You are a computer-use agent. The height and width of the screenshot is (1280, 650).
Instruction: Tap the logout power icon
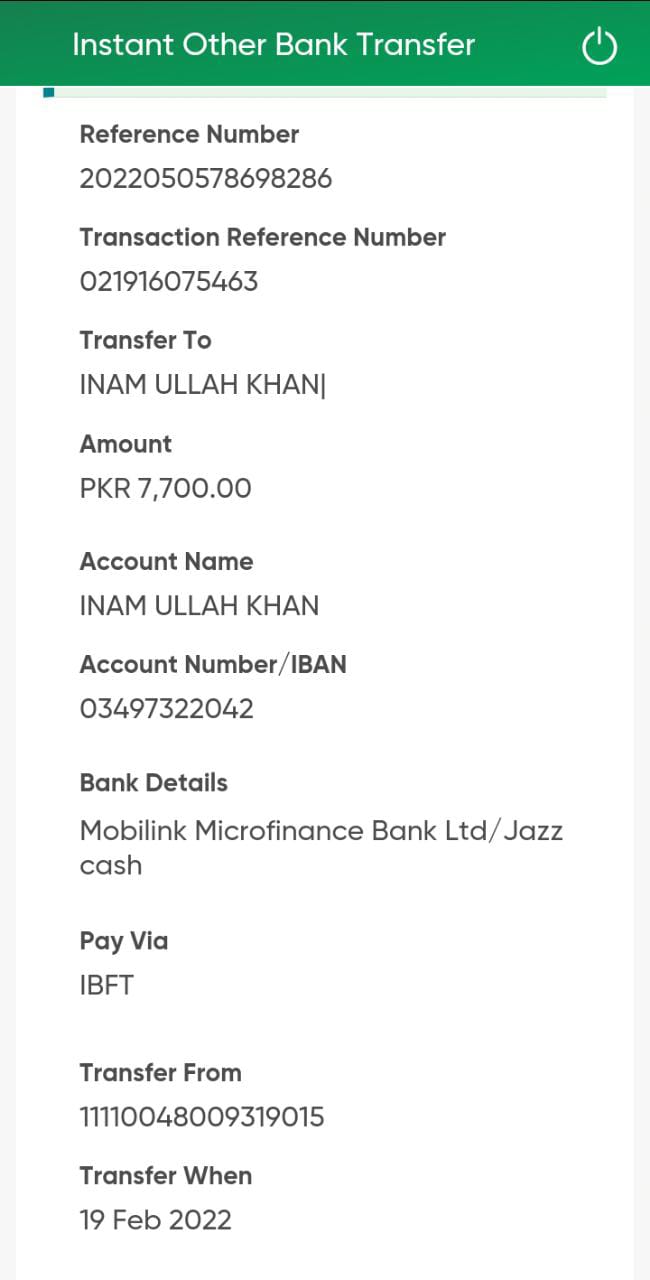[x=599, y=46]
